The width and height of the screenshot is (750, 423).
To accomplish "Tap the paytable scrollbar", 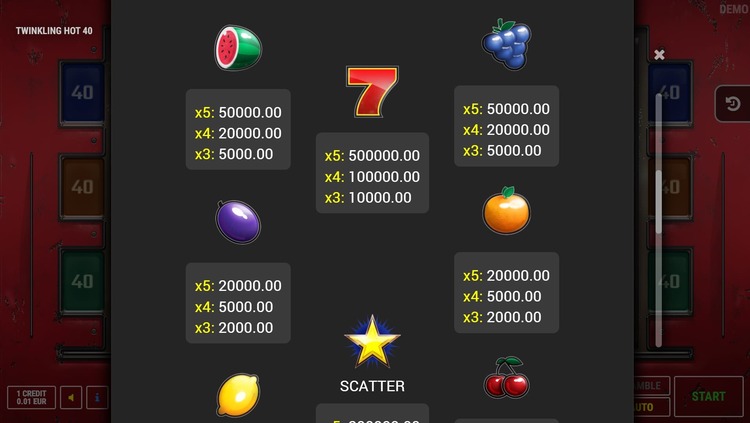I will pyautogui.click(x=658, y=215).
